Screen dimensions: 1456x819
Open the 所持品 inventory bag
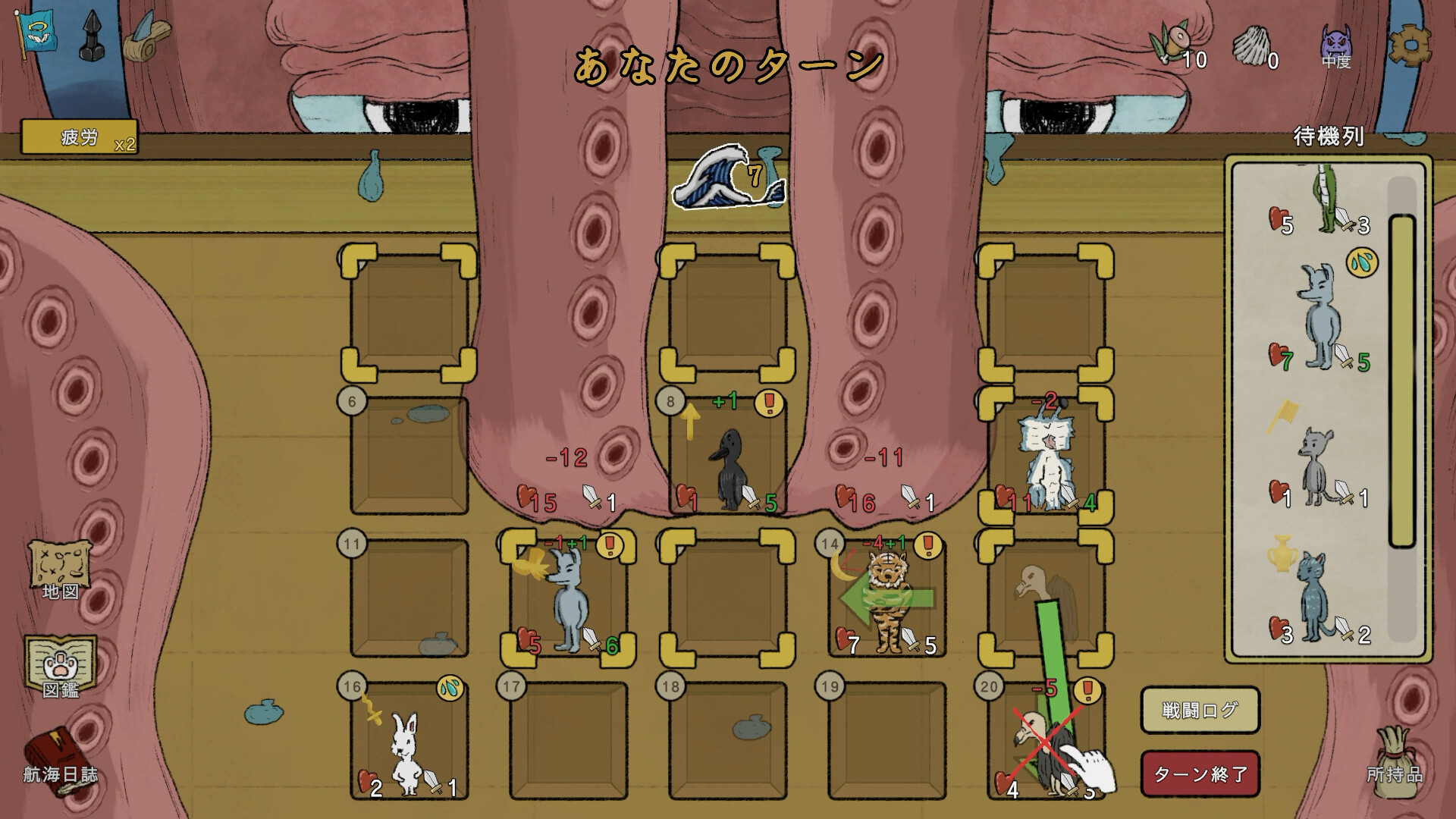(1395, 755)
